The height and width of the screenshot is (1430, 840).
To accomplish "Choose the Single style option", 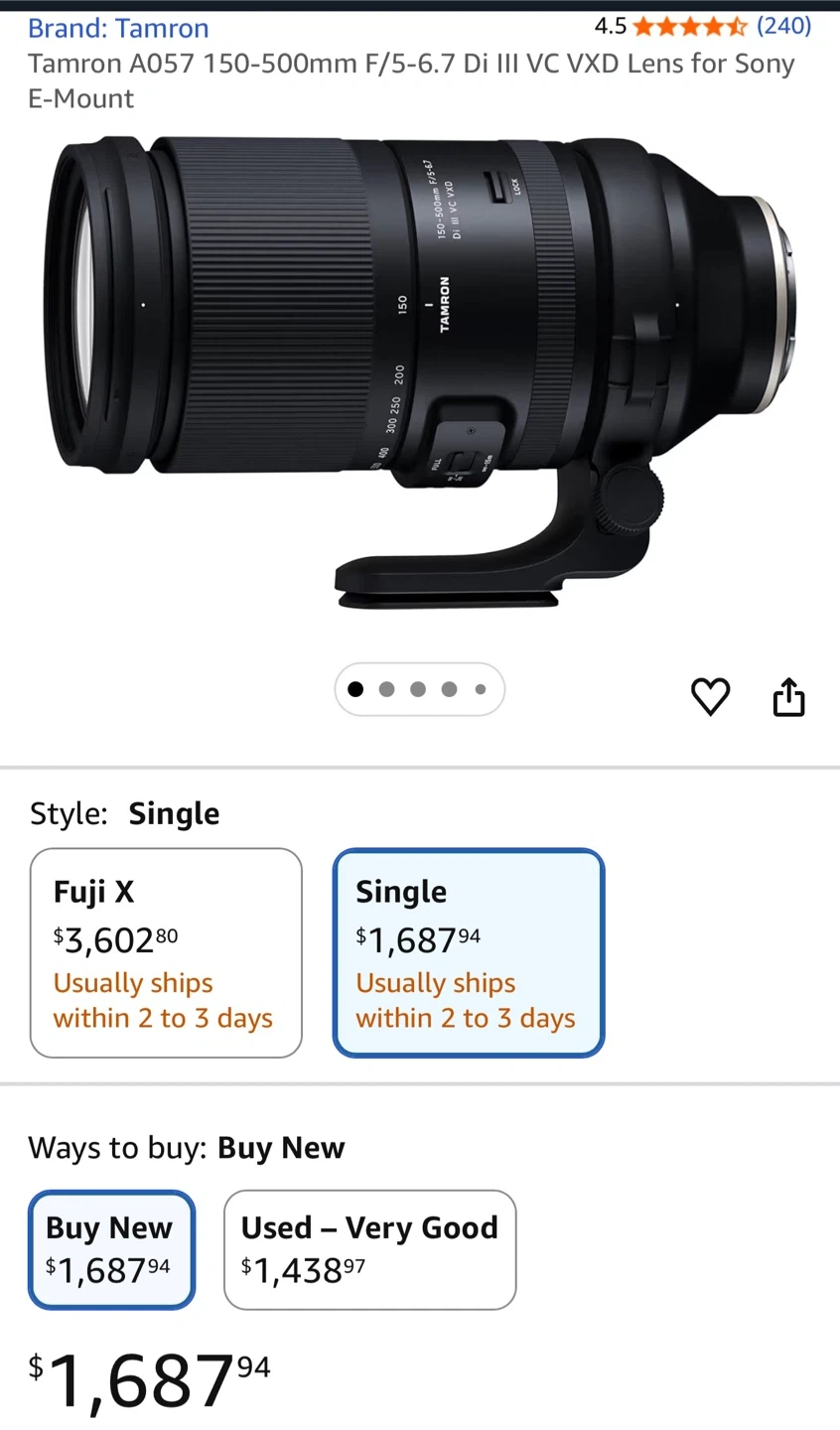I will pos(469,952).
